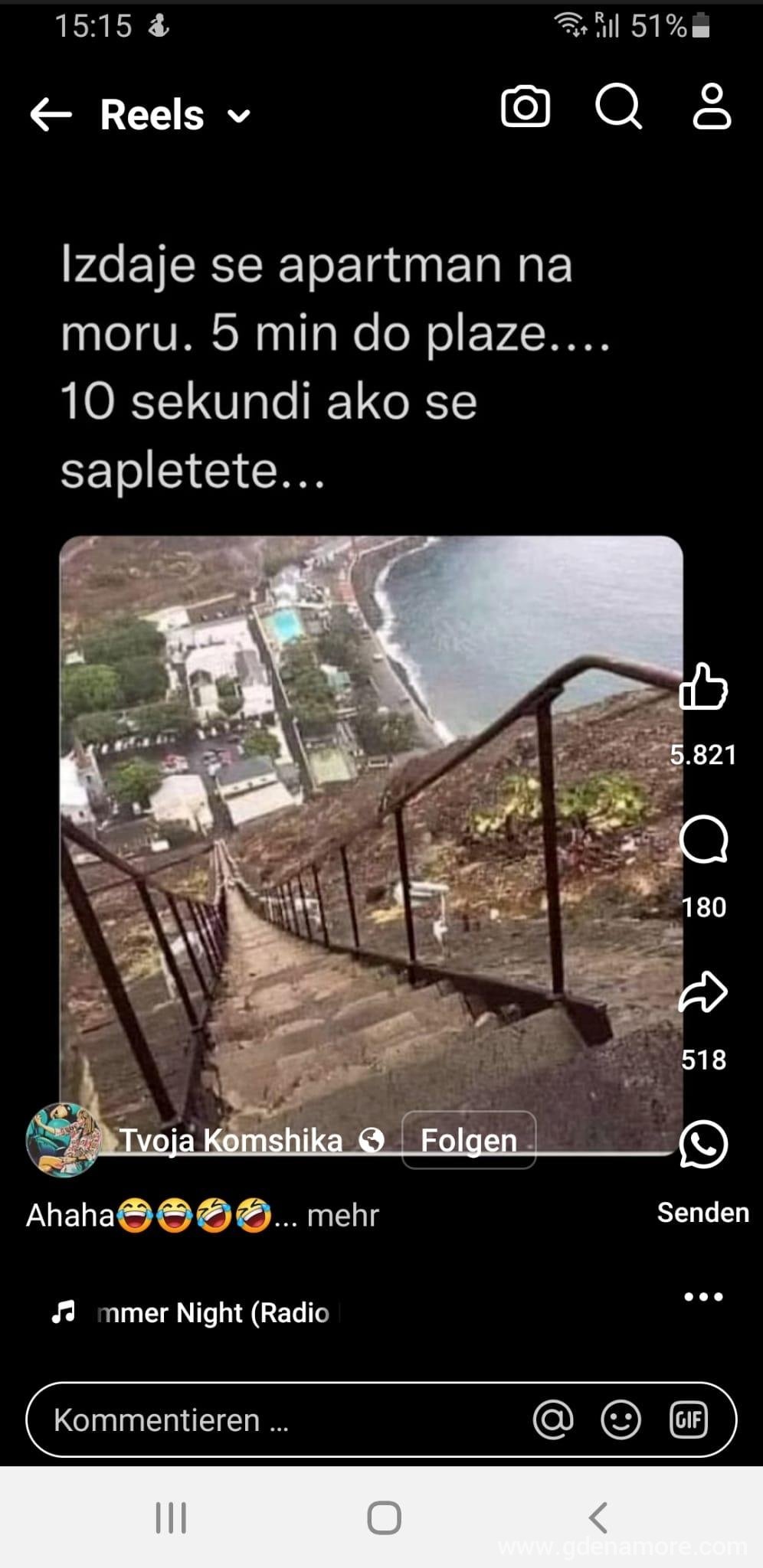This screenshot has width=763, height=1568.
Task: Add a GIF to the comment
Action: [x=689, y=1419]
